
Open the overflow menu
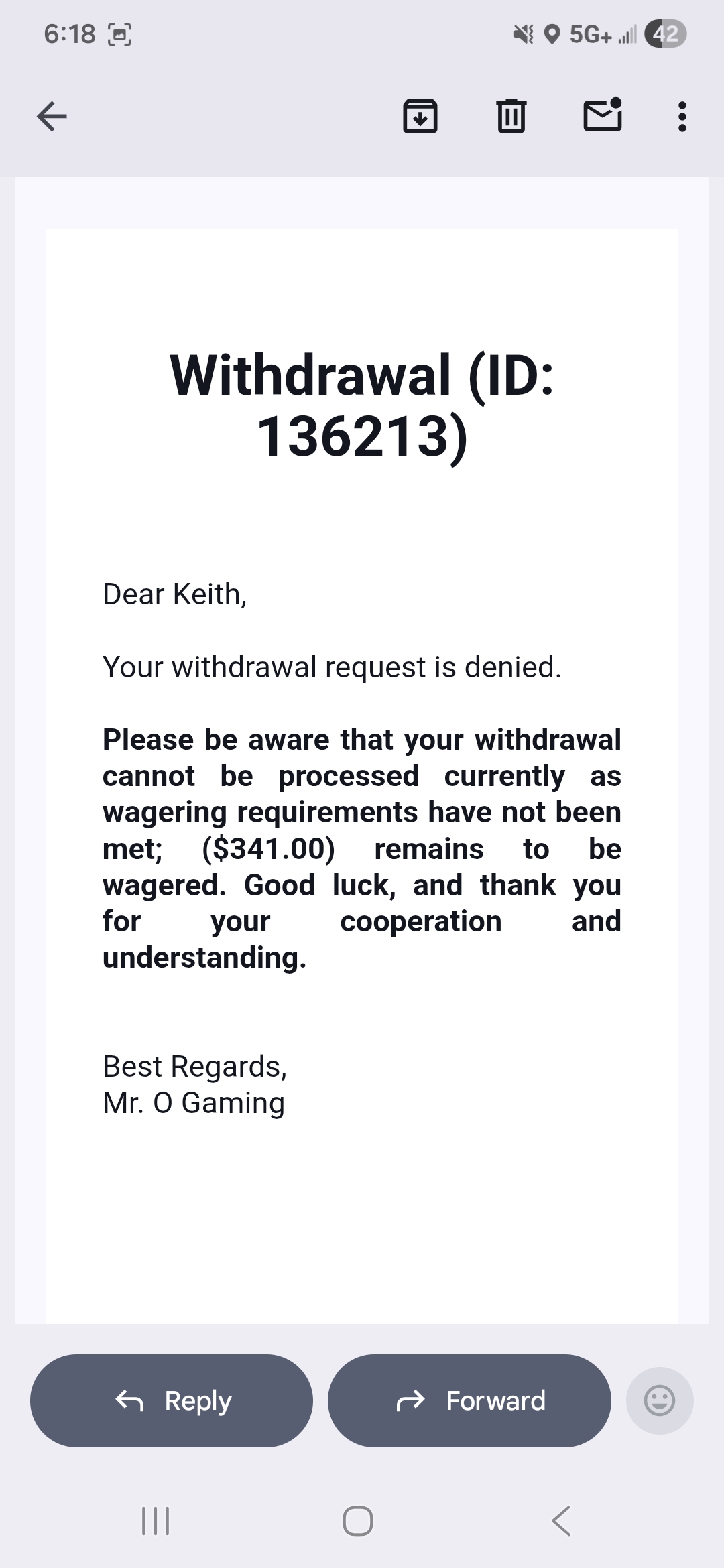[x=682, y=117]
